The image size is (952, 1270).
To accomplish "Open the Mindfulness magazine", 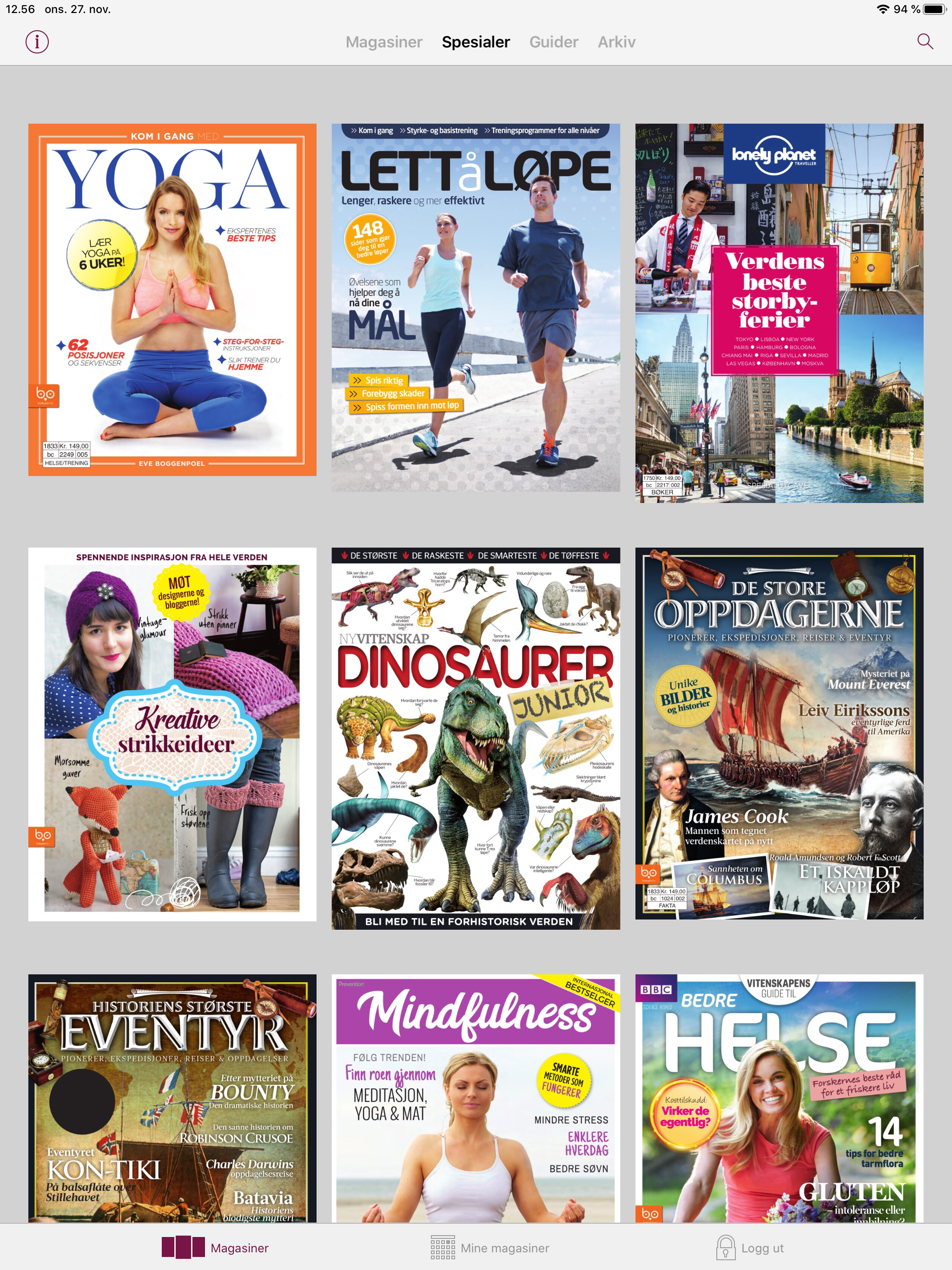I will coord(476,1097).
